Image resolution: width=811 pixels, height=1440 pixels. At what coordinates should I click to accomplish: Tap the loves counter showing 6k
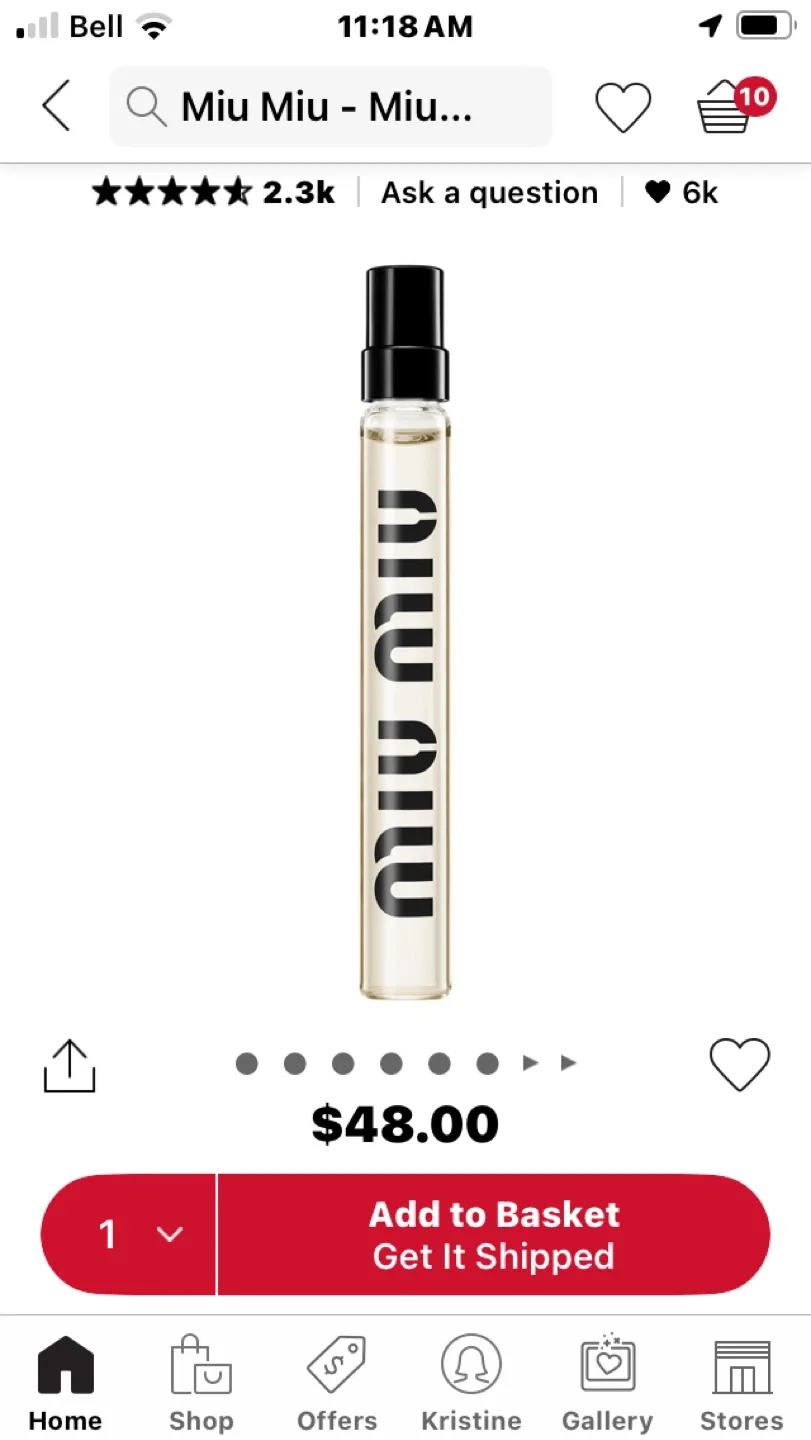point(681,192)
